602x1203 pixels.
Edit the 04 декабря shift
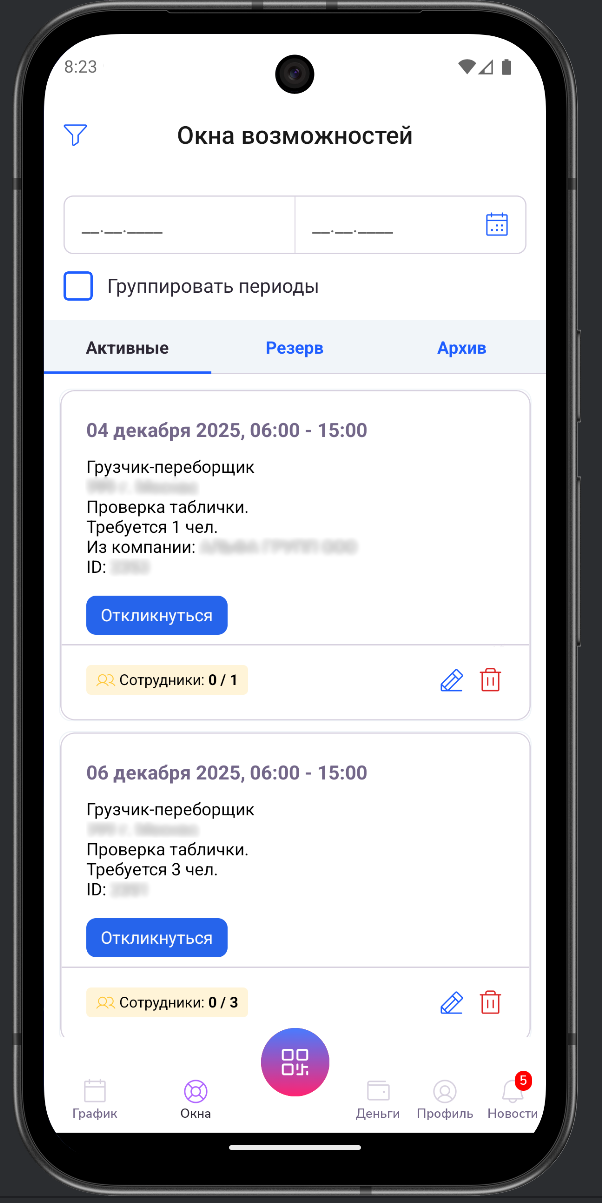click(452, 681)
